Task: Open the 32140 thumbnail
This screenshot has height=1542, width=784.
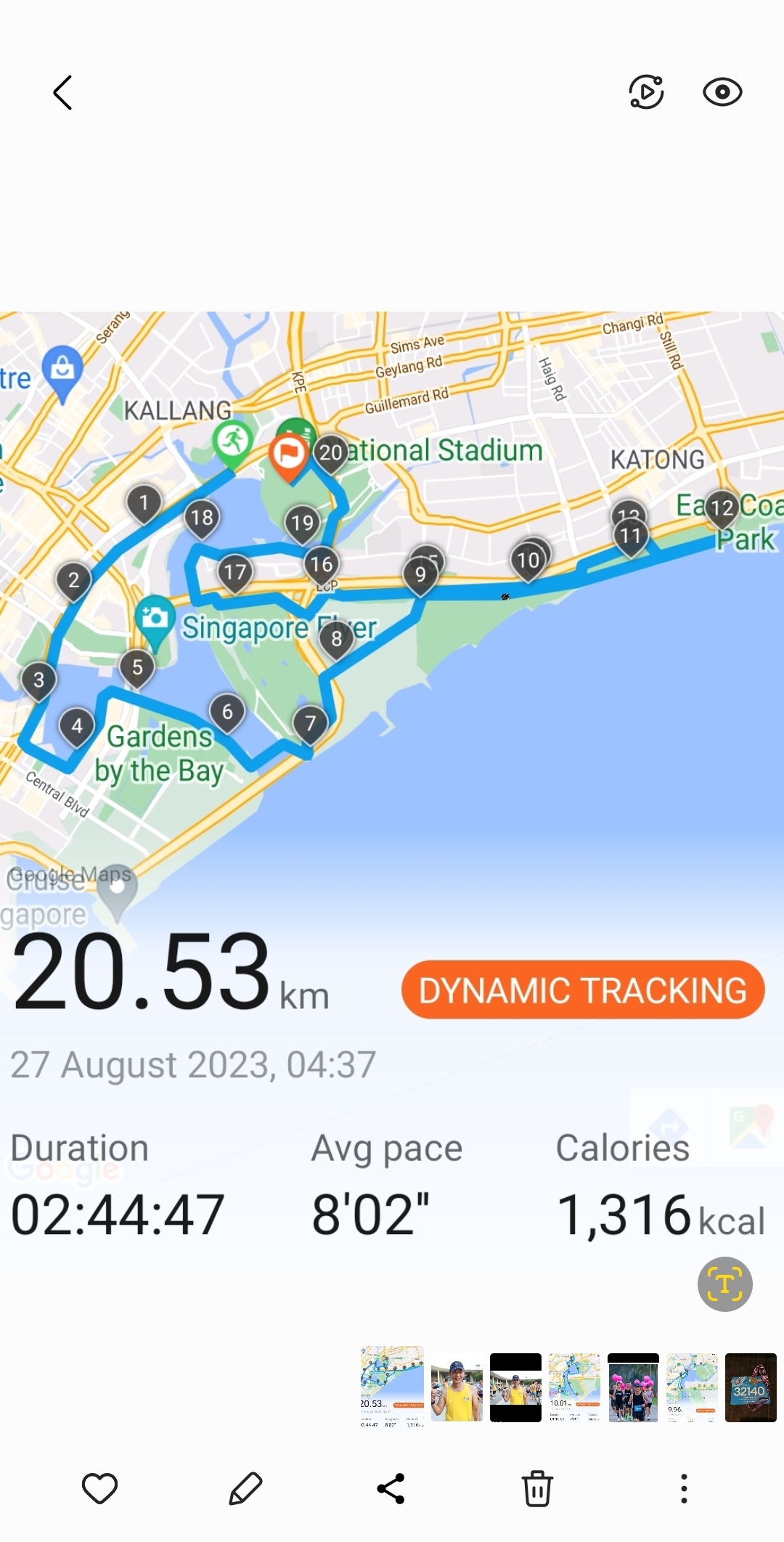Action: click(x=751, y=1387)
